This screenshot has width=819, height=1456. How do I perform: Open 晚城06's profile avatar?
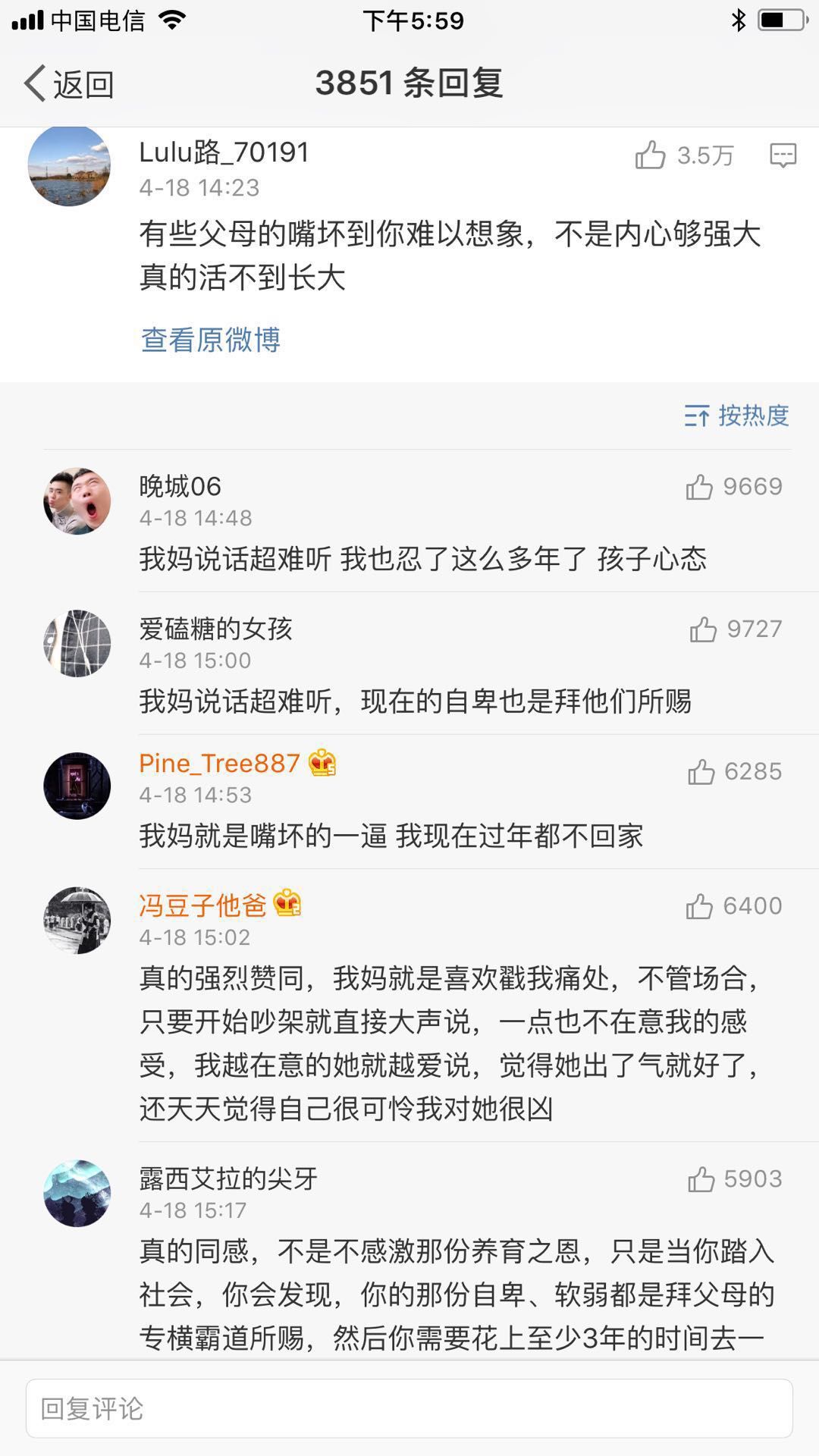point(77,501)
